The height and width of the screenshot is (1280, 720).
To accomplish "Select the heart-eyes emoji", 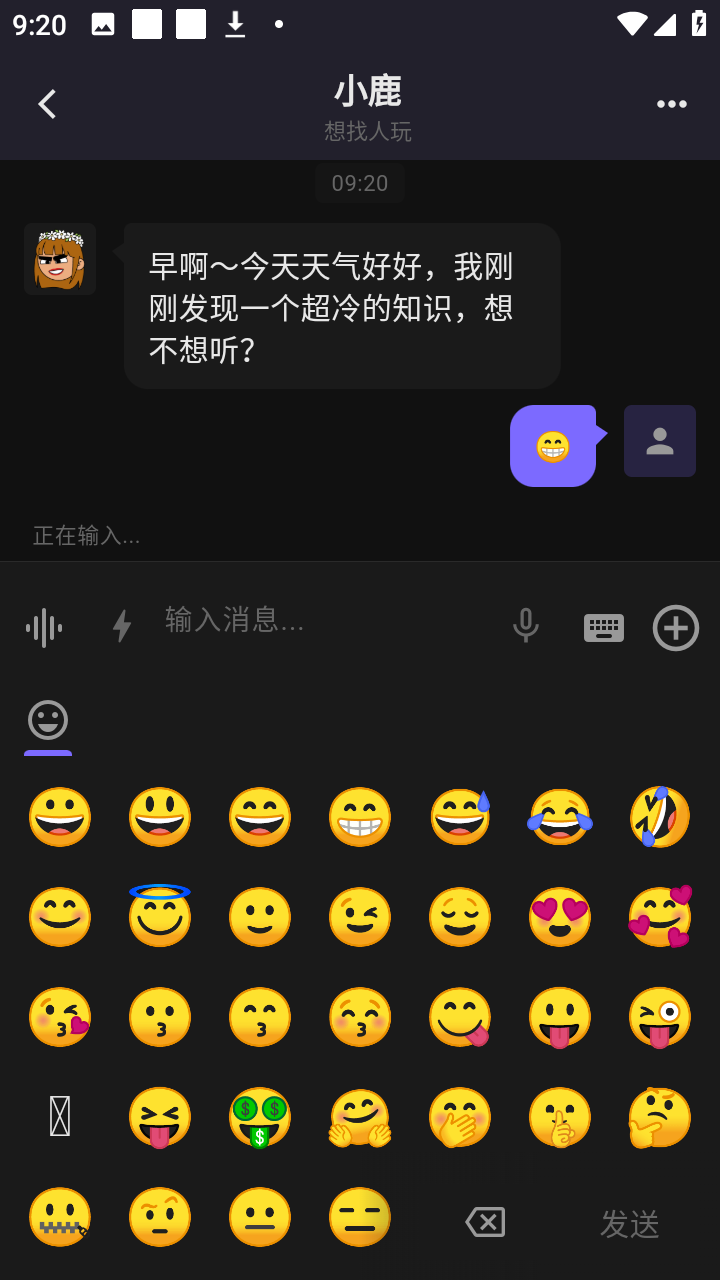I will click(x=560, y=916).
